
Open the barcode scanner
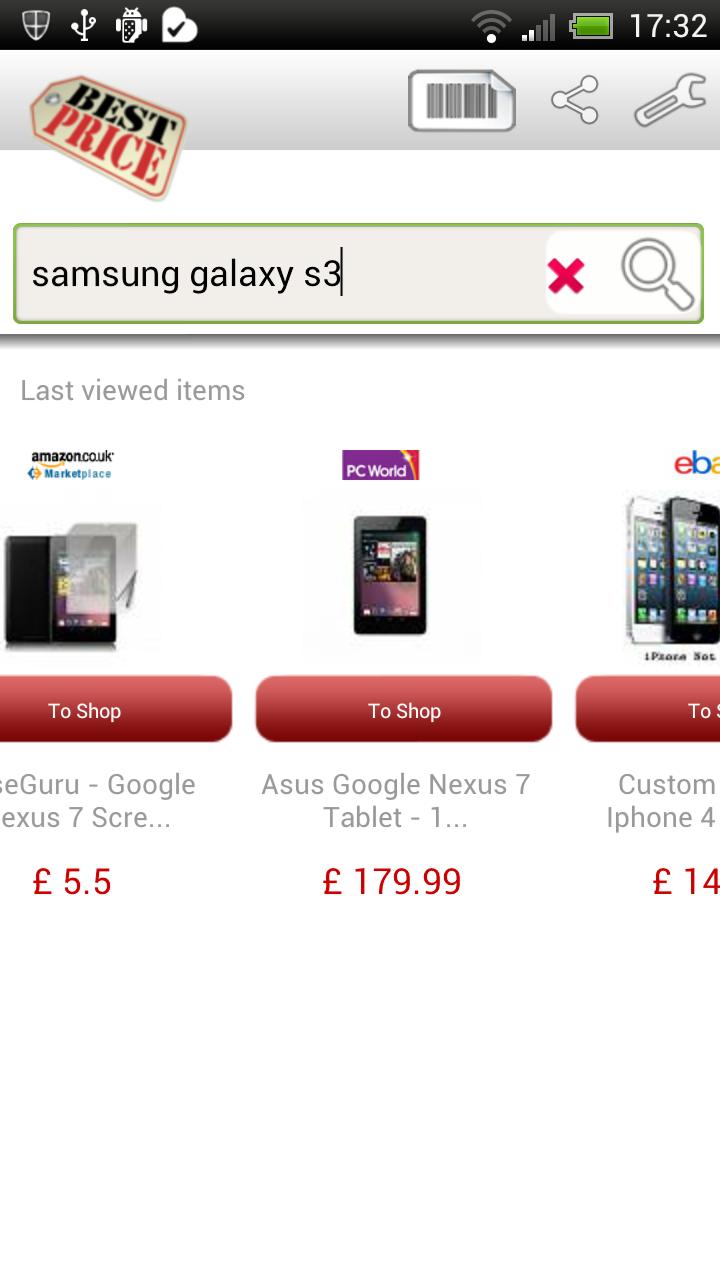[462, 101]
